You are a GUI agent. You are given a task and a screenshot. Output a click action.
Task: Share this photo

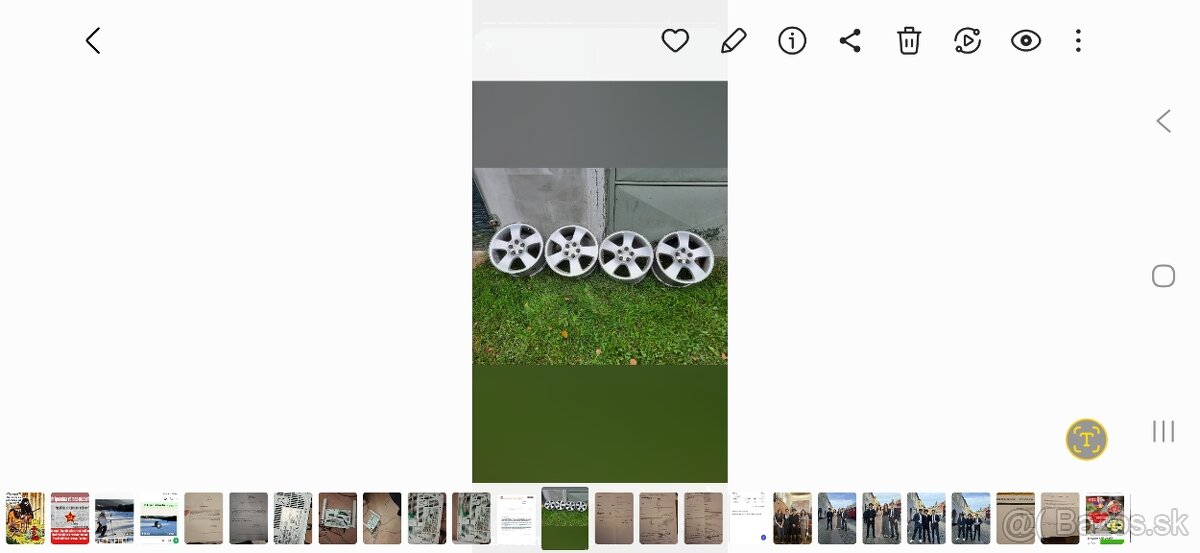point(850,41)
